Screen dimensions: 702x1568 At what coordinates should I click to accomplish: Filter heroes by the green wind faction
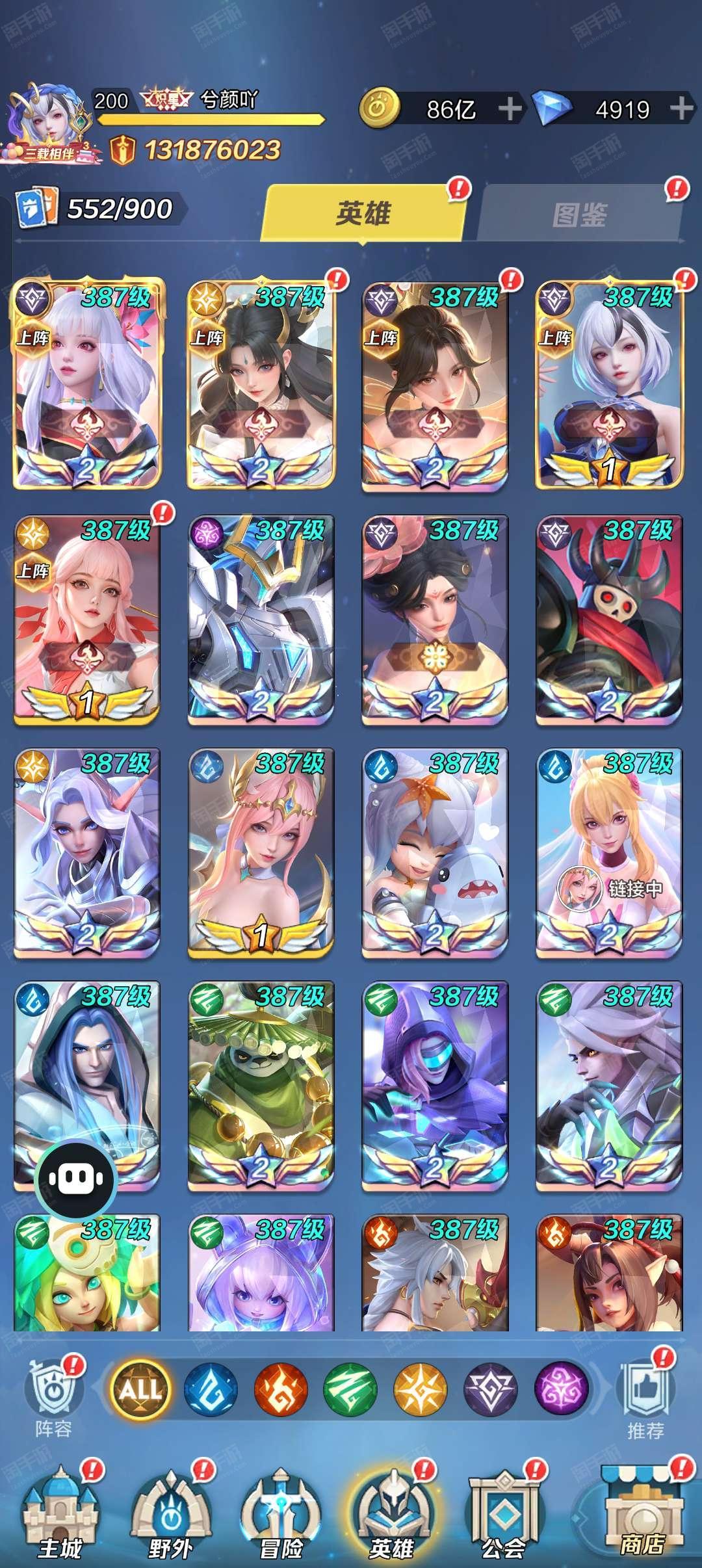click(350, 1390)
